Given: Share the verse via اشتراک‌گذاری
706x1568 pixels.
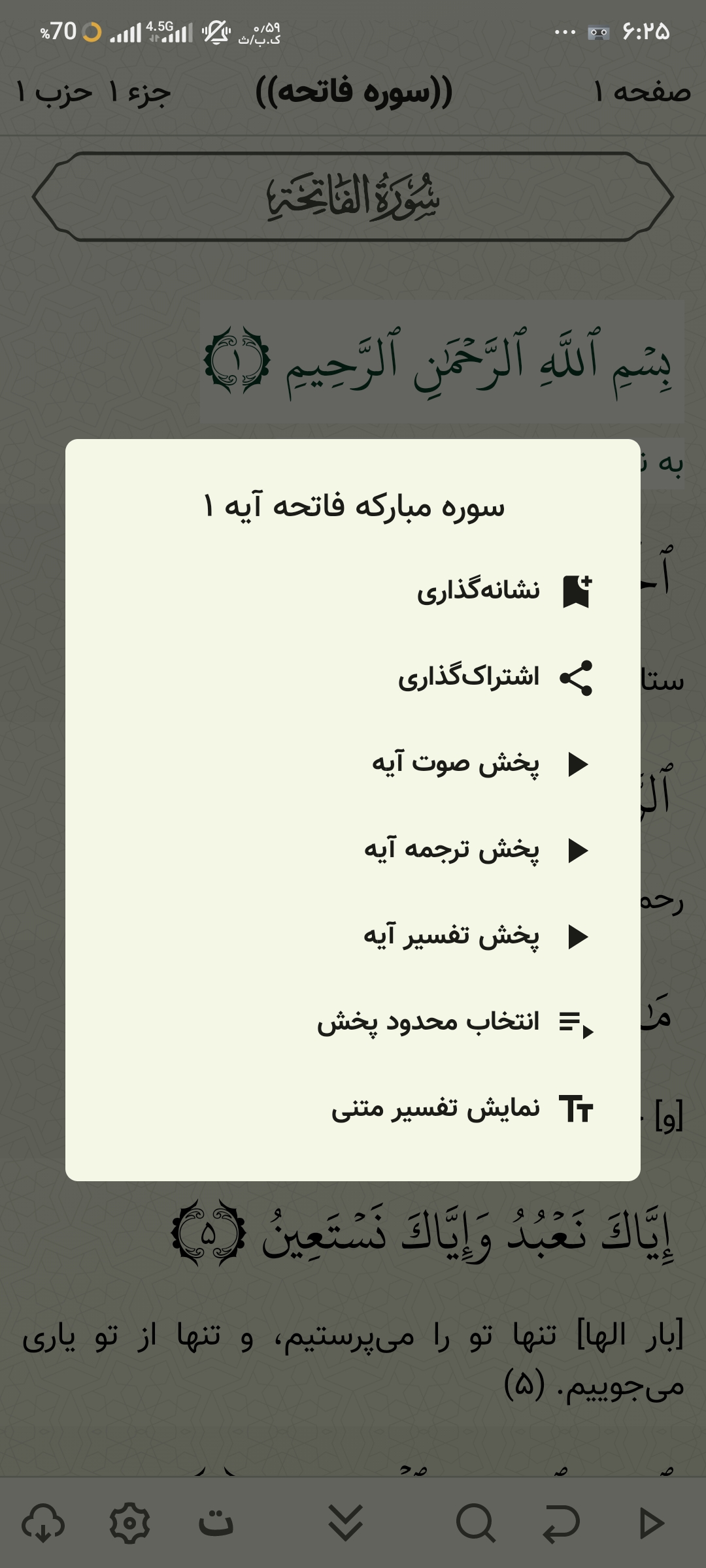Looking at the screenshot, I should click(x=353, y=678).
